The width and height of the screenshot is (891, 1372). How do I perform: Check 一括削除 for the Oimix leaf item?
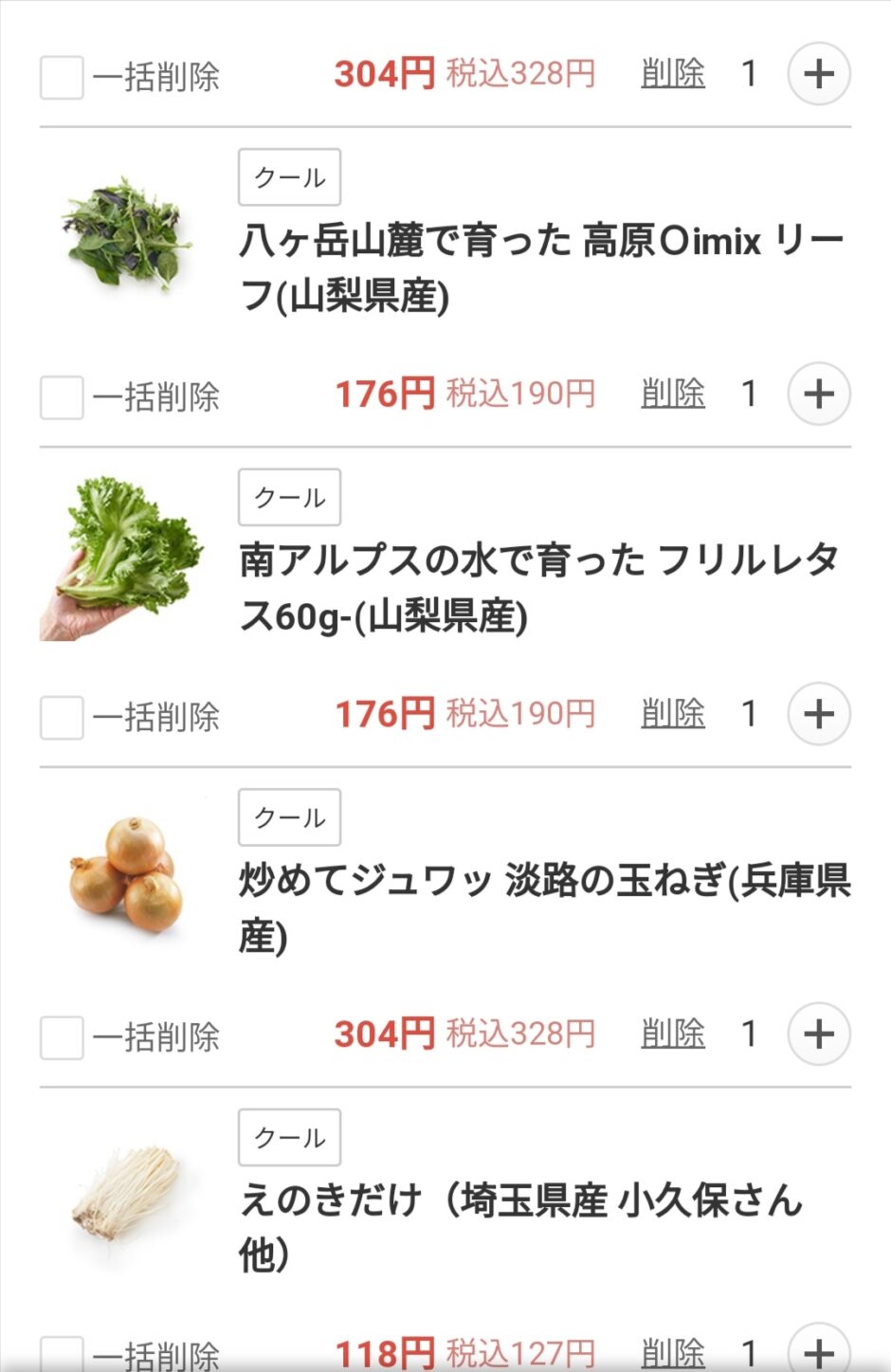point(61,398)
